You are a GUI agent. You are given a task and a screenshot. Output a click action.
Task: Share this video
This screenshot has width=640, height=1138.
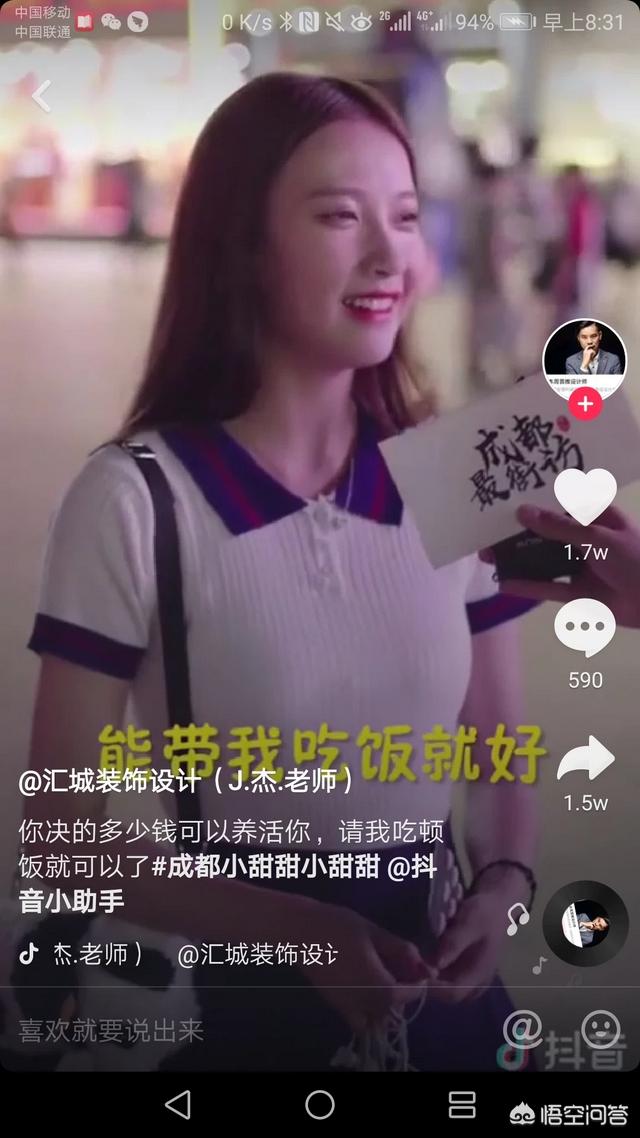pos(585,760)
